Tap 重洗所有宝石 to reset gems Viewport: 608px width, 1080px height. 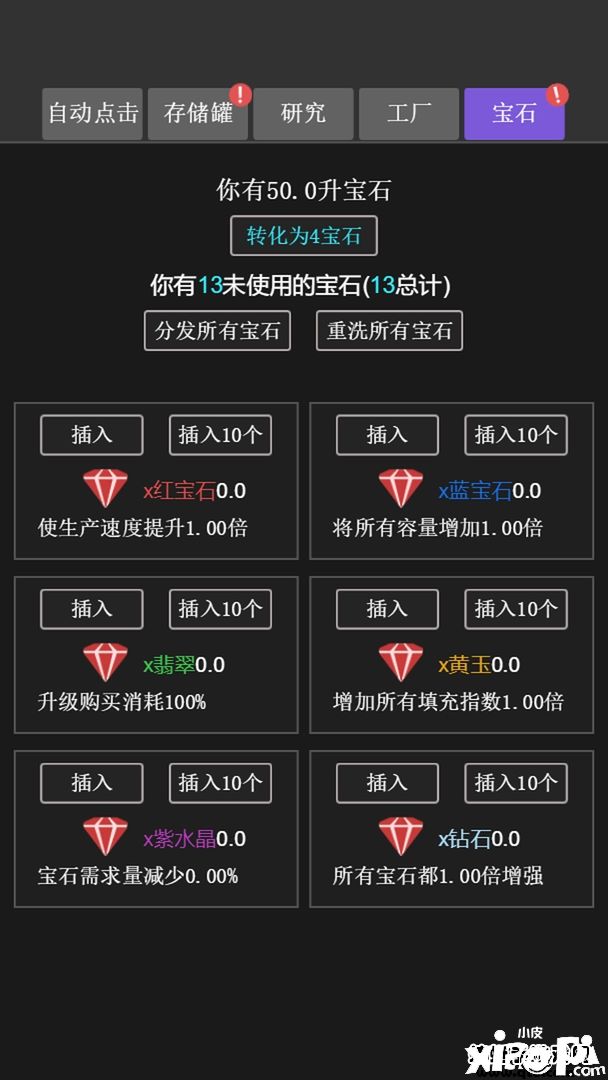(x=389, y=331)
